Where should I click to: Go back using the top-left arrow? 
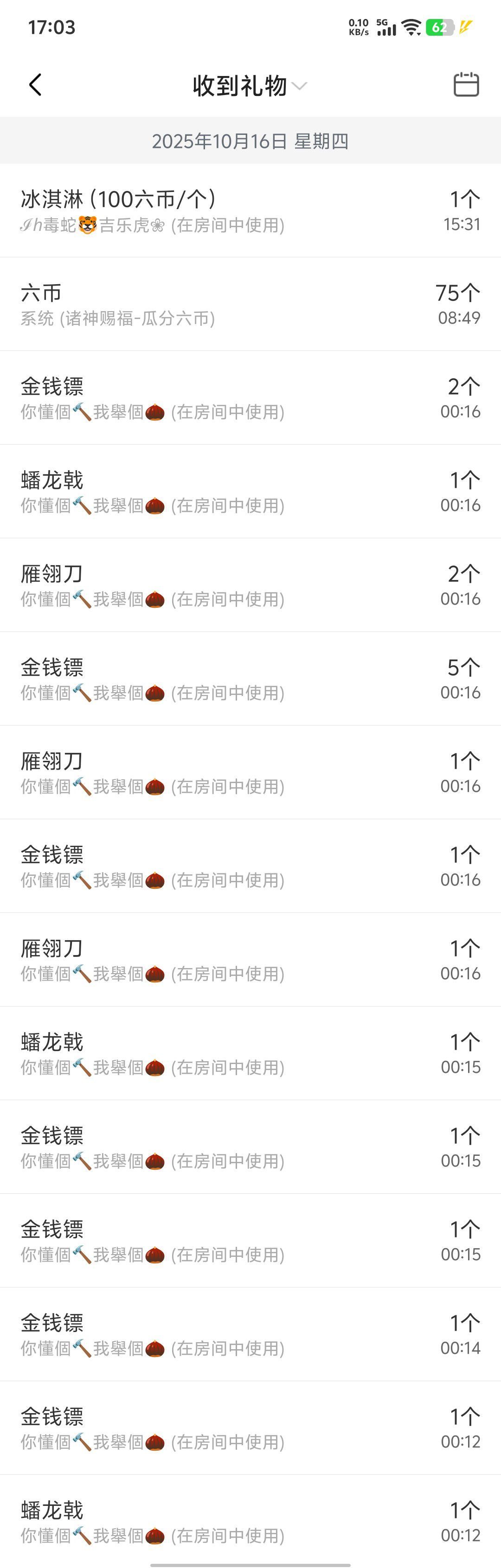[x=35, y=85]
